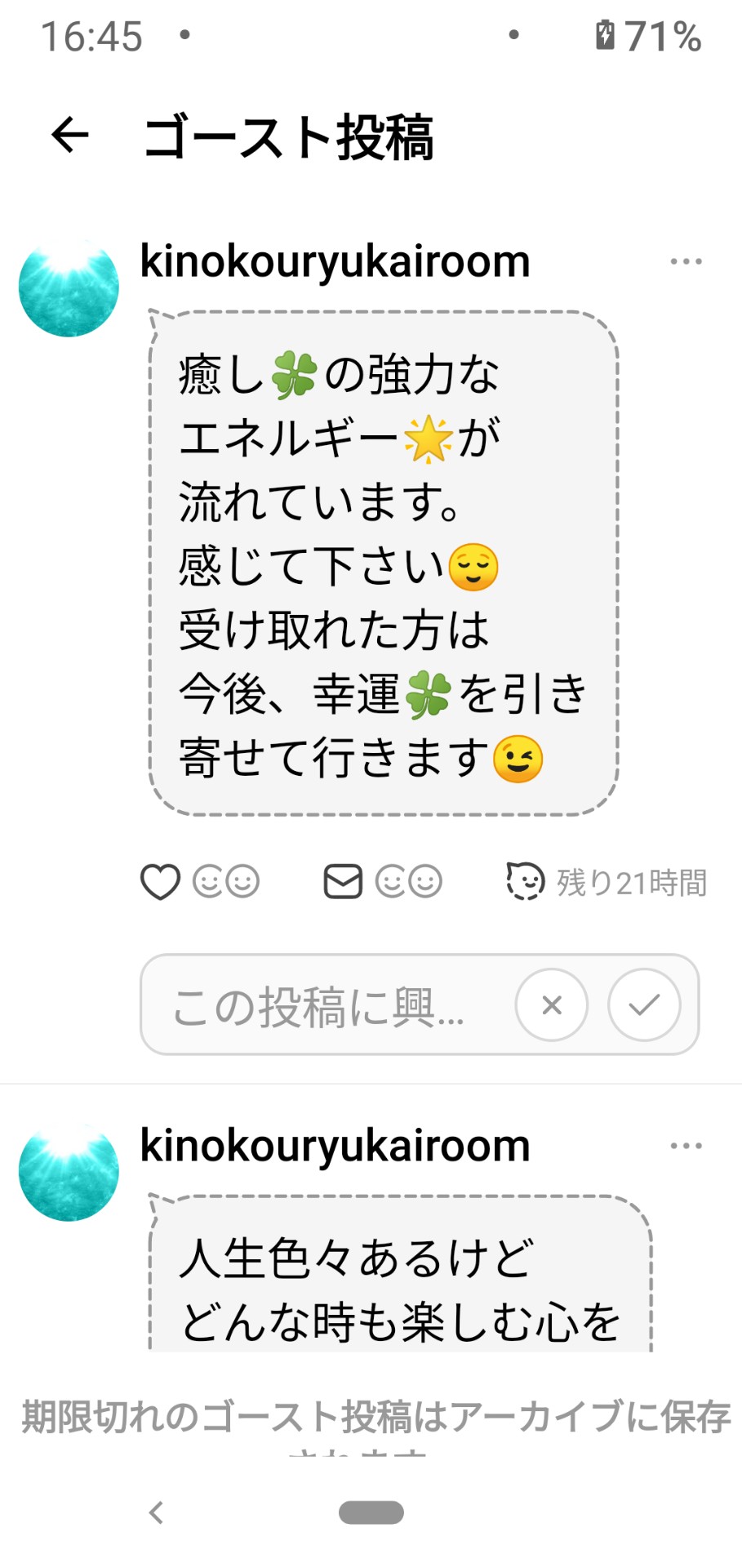This screenshot has width=742, height=1568.
Task: Go back from ゴースト投稿 screen
Action: coord(70,135)
